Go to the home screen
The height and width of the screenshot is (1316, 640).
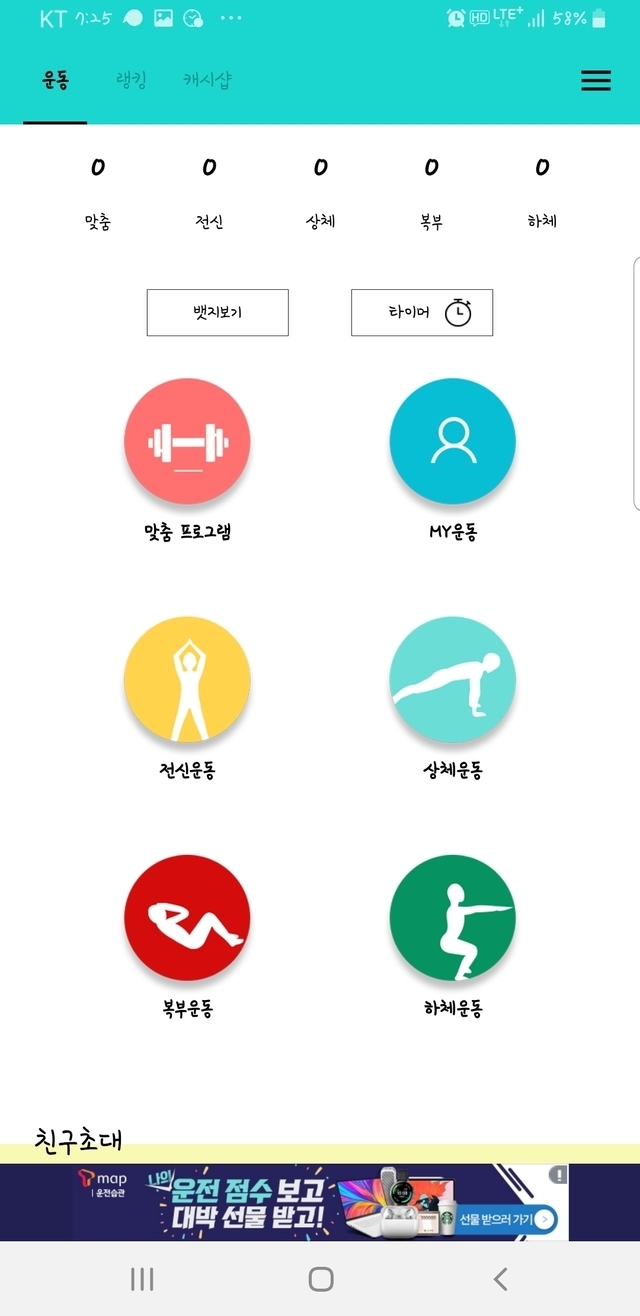click(320, 1278)
